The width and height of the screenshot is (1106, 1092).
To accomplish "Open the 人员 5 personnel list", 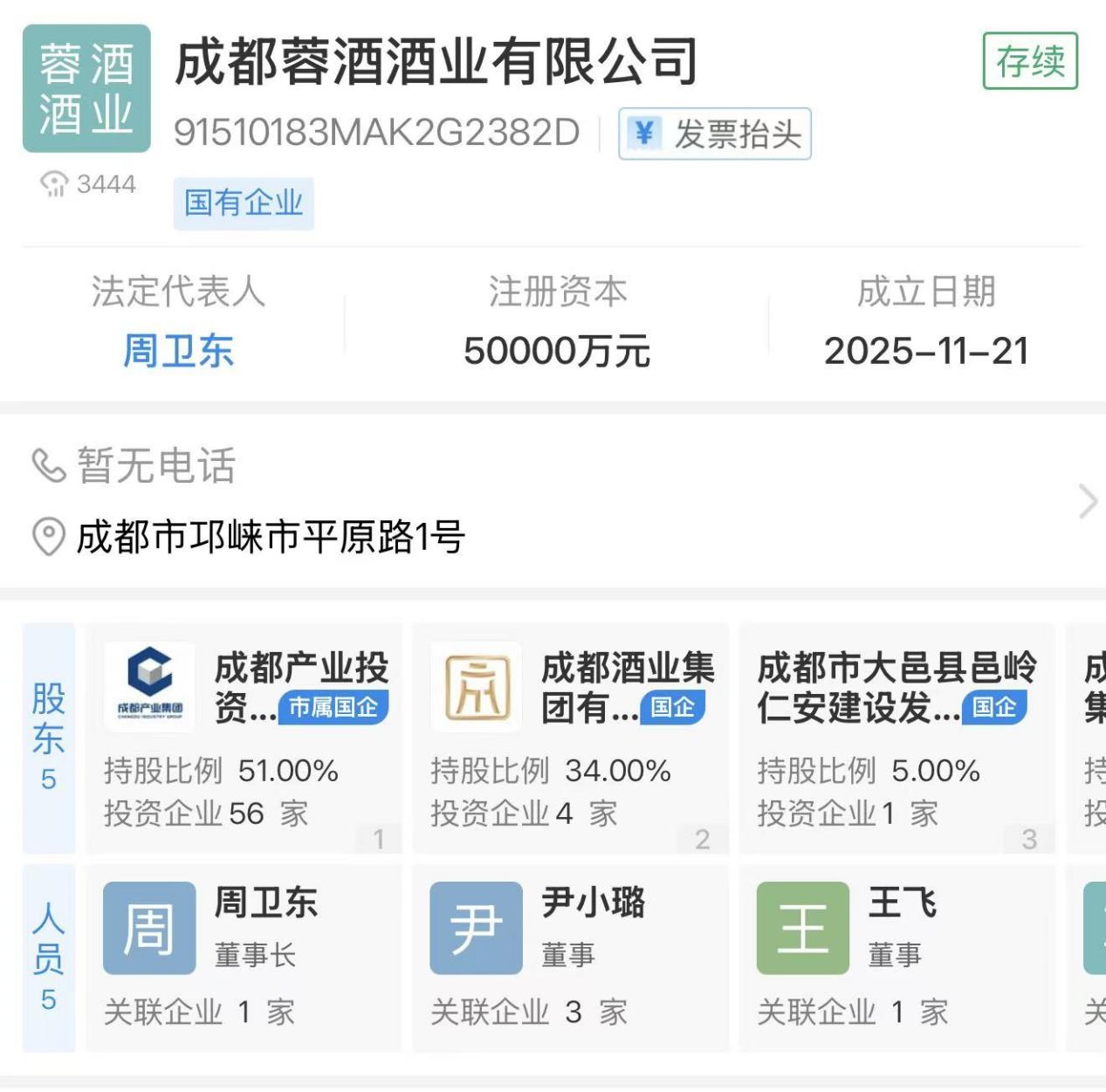I will (49, 957).
